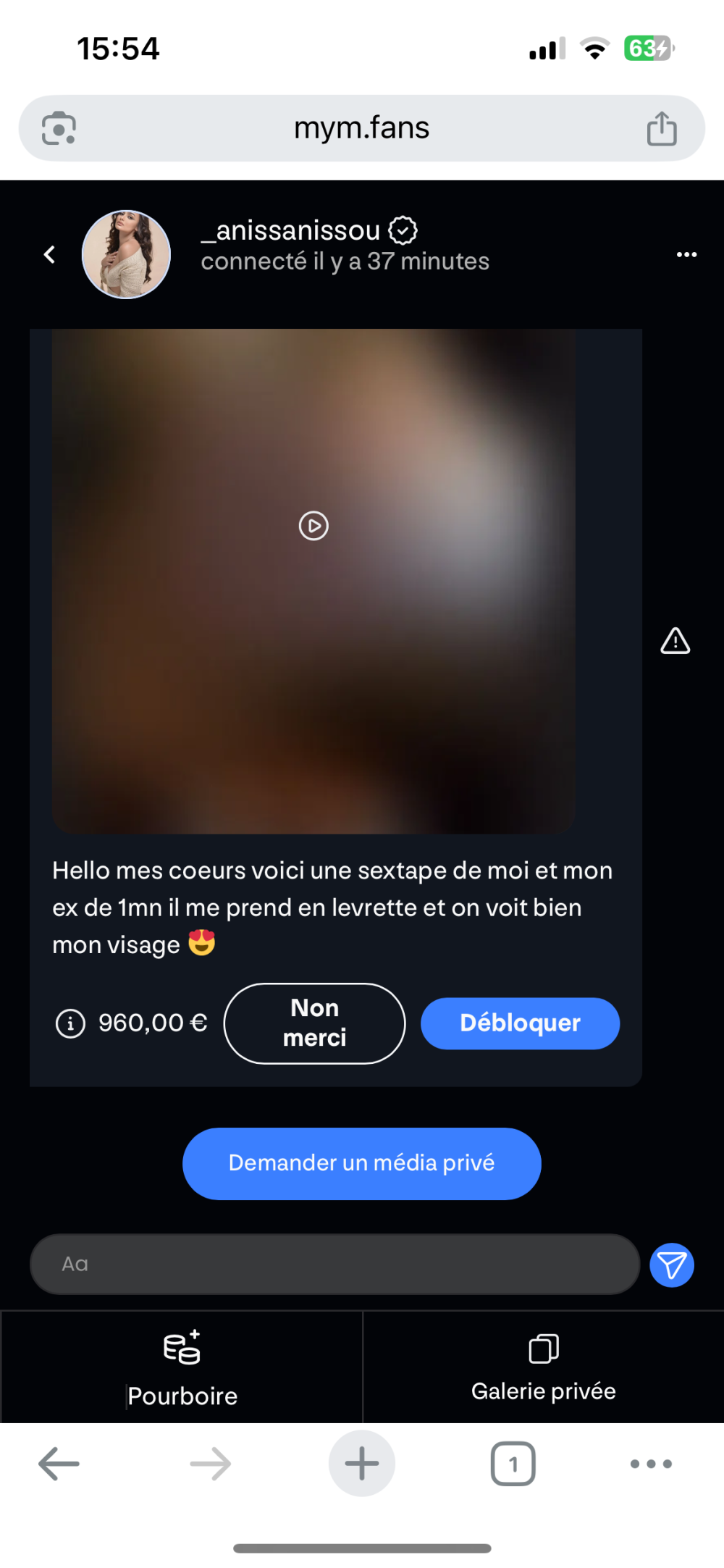
Task: Decline the offer with Non merci
Action: click(314, 1023)
